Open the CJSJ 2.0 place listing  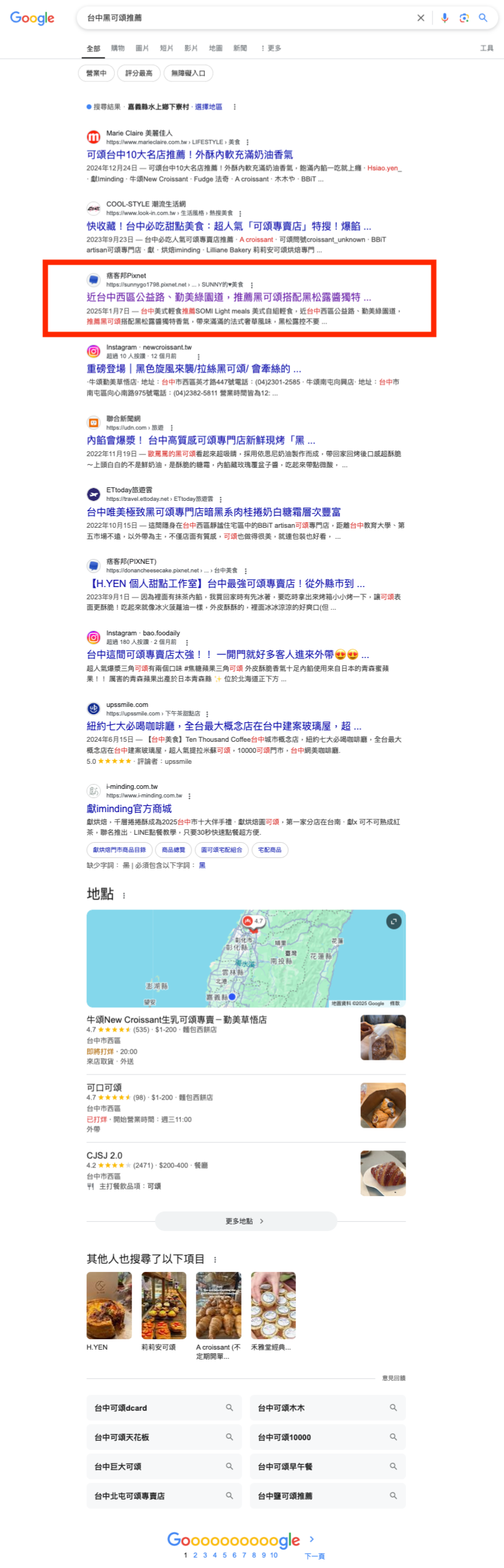tap(105, 1155)
